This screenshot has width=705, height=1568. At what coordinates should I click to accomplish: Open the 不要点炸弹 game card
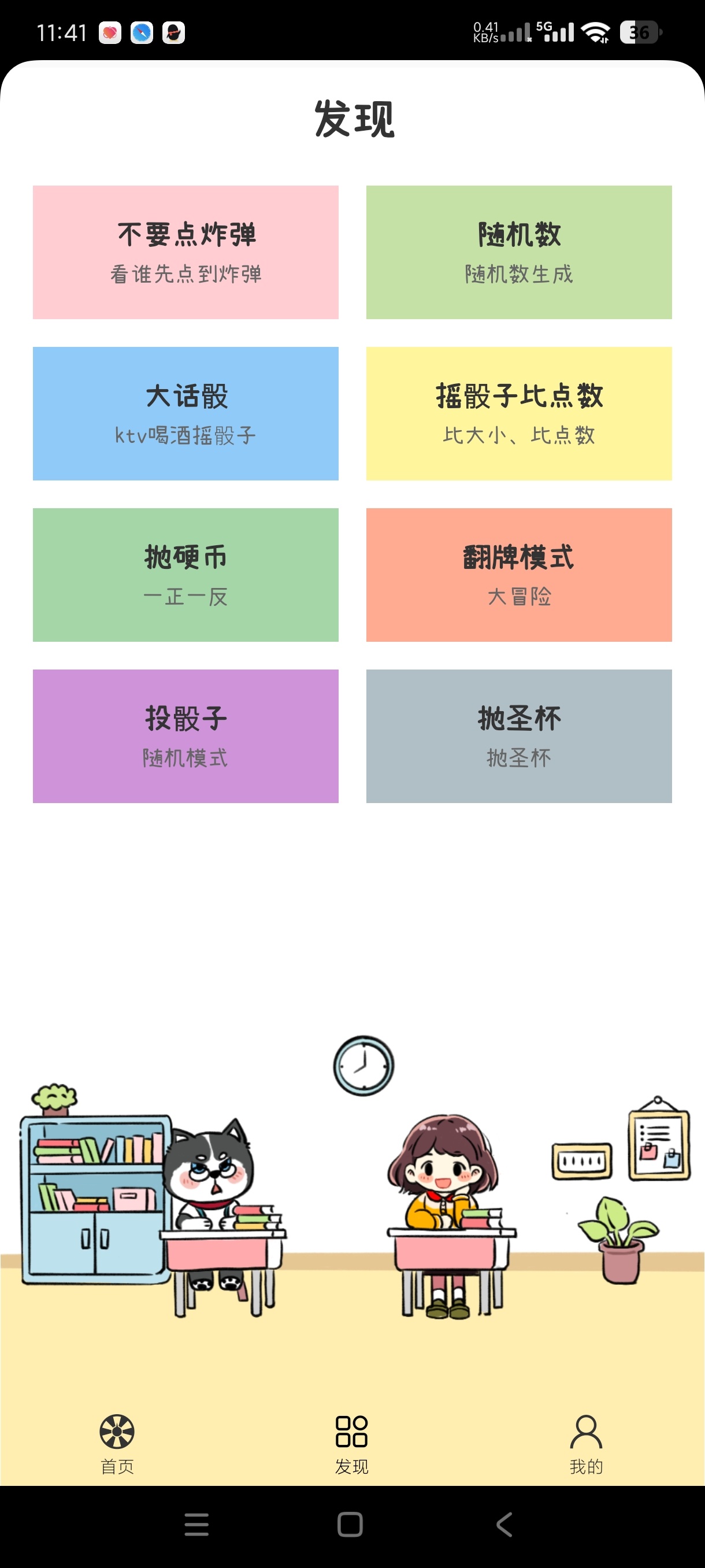[x=185, y=252]
